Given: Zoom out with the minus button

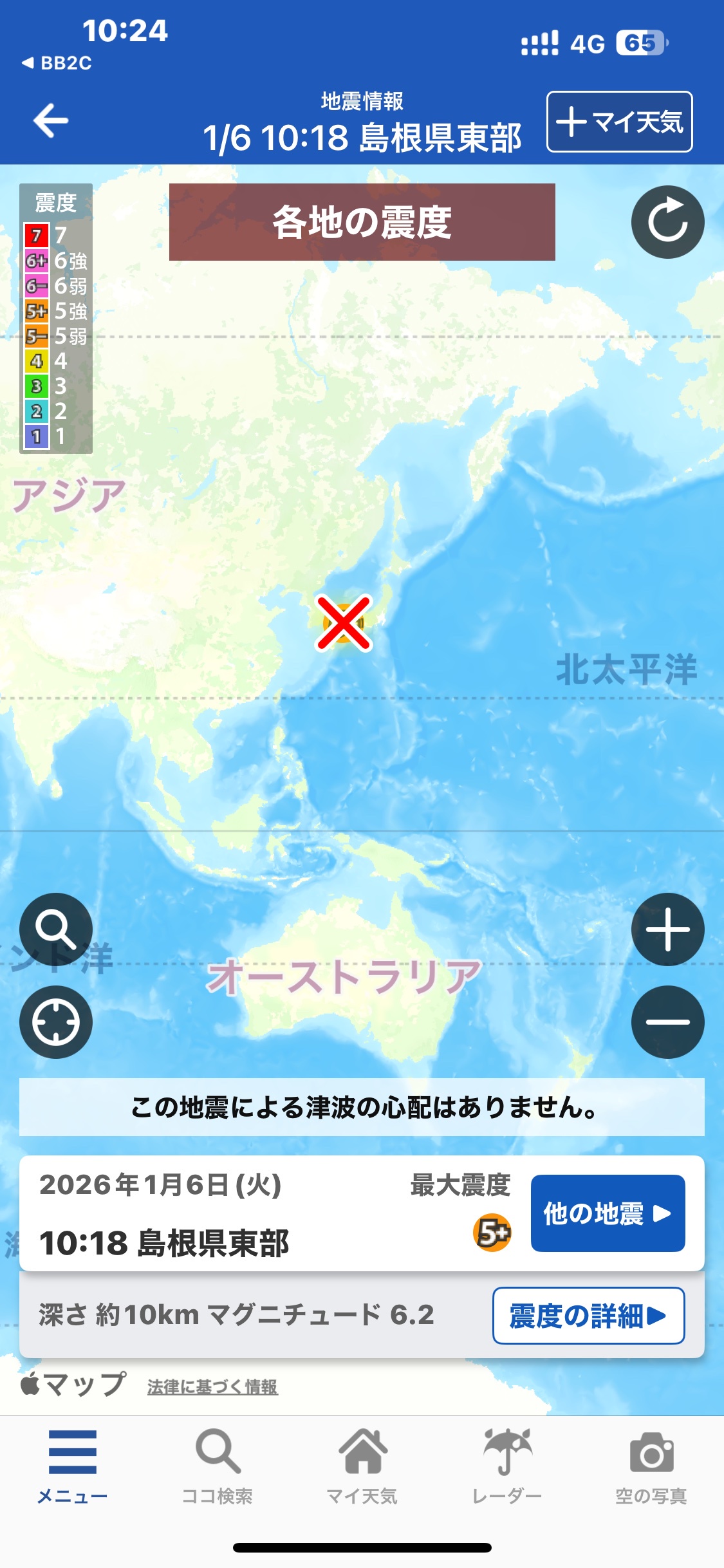Looking at the screenshot, I should [x=667, y=1022].
